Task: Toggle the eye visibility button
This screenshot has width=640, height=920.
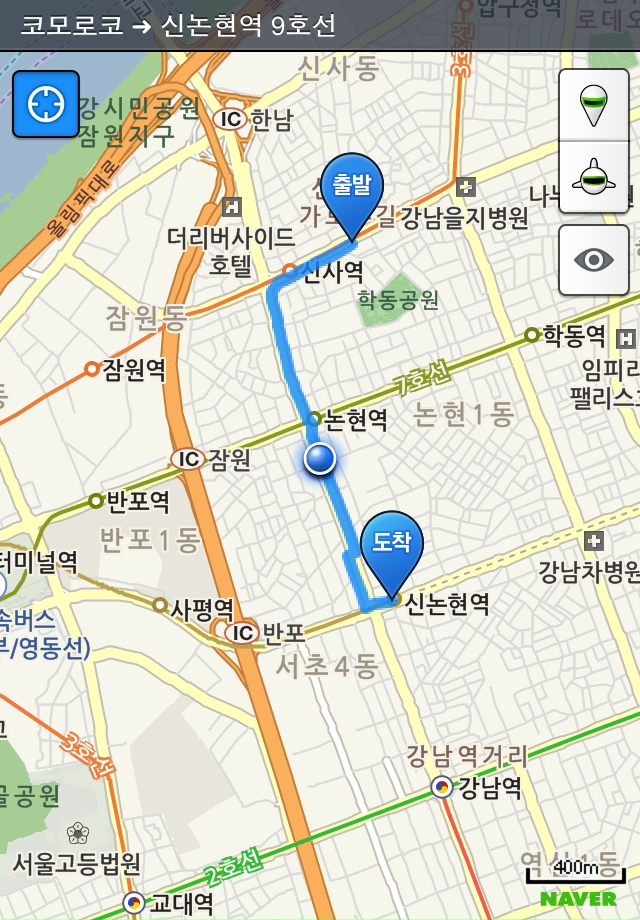Action: coord(593,260)
